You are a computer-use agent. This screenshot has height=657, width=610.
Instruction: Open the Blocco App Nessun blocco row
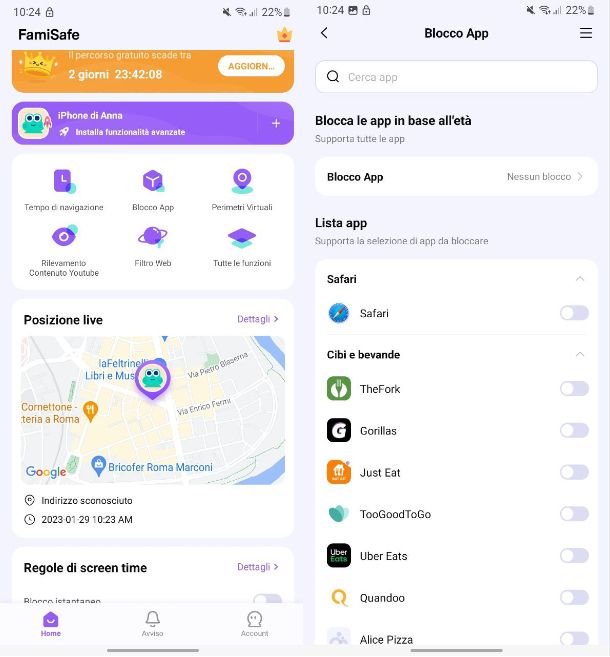[x=456, y=177]
